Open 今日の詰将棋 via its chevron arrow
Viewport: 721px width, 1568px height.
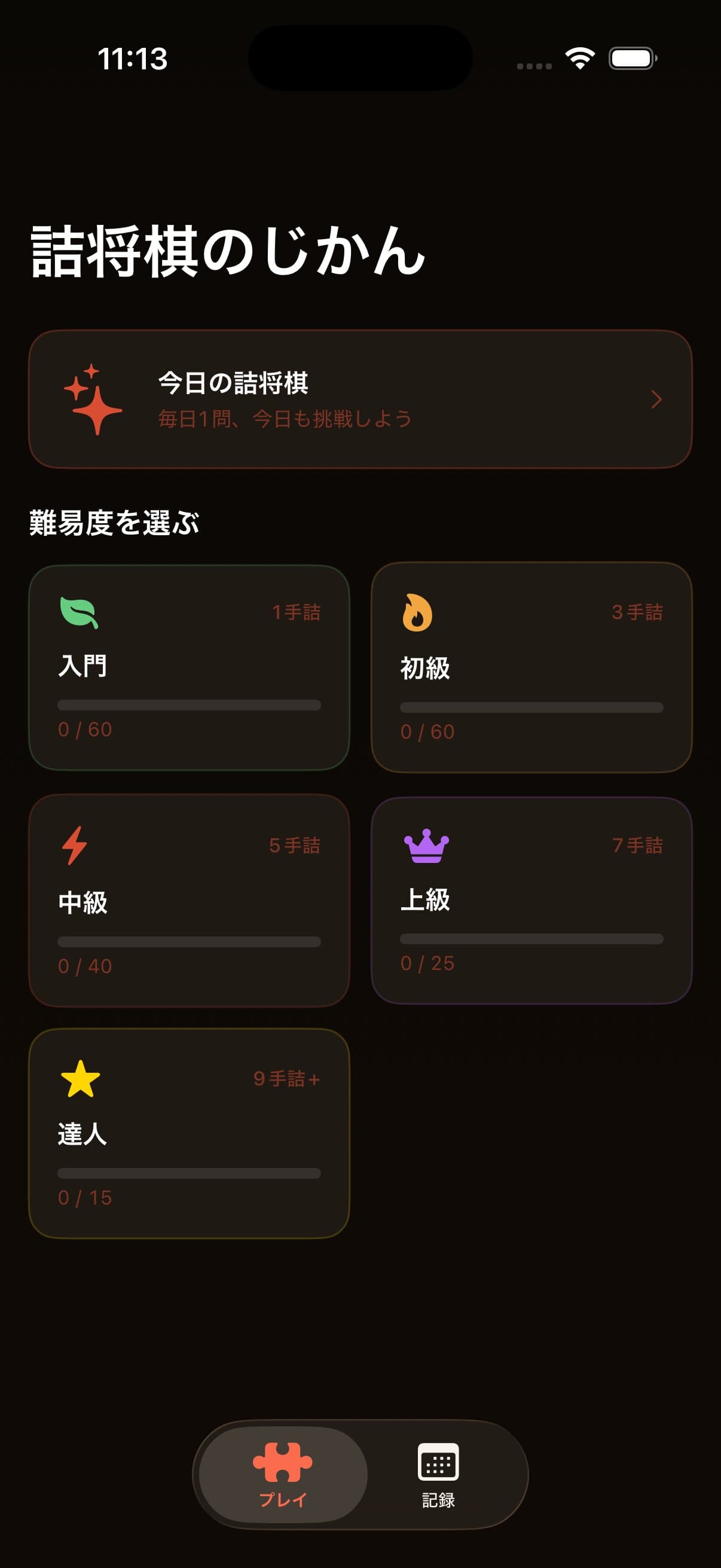[657, 399]
